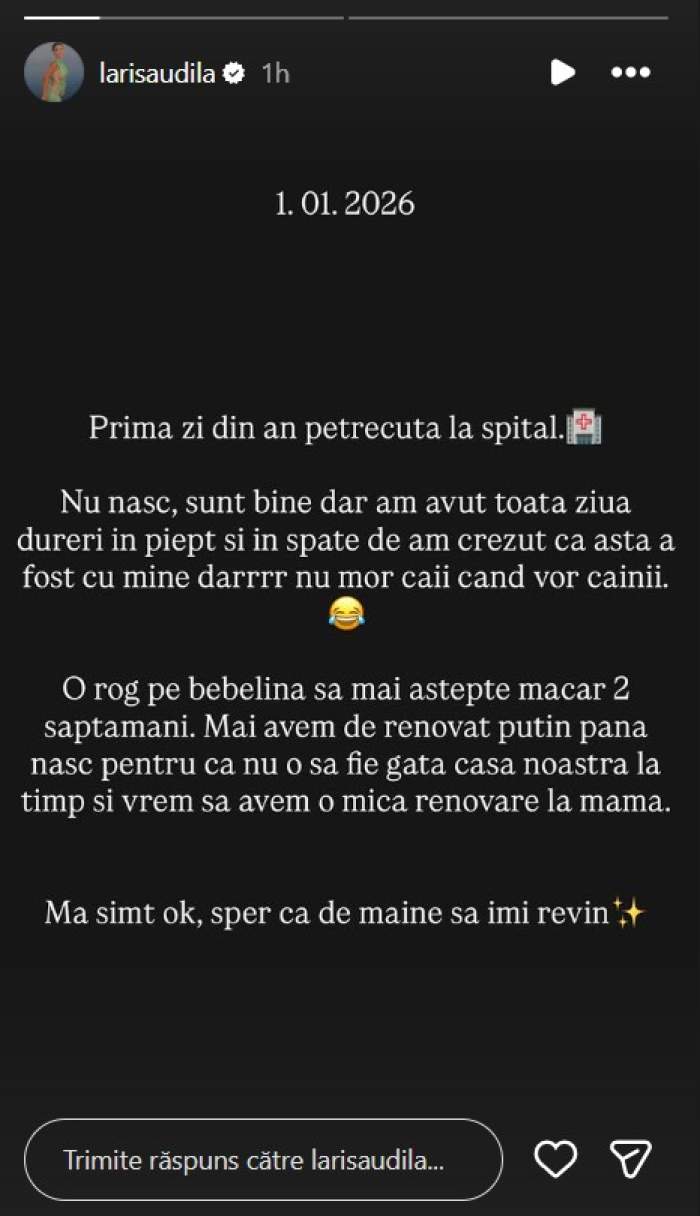This screenshot has width=700, height=1216.
Task: Open the three-dot overflow menu
Action: 631,72
